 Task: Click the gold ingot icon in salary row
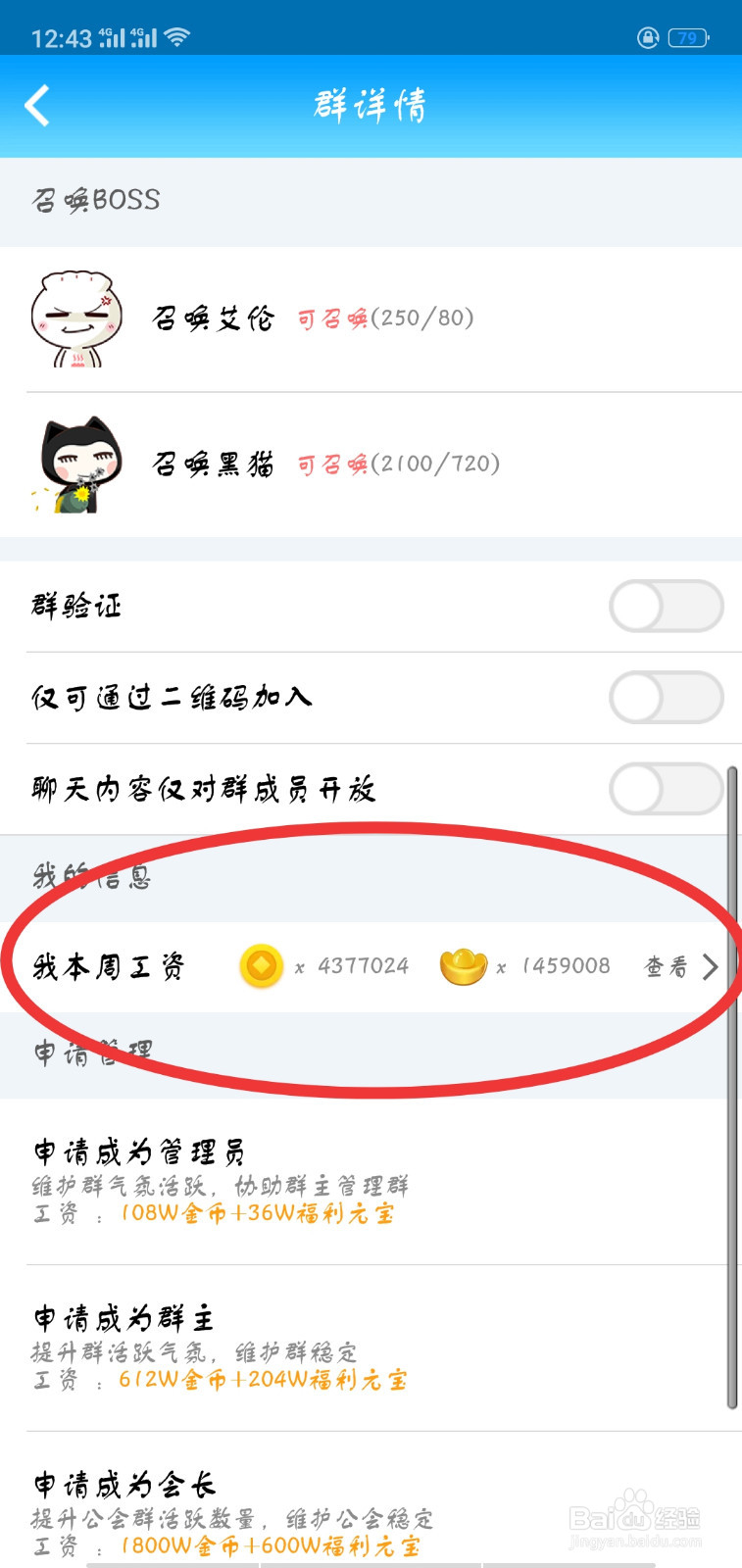click(465, 966)
